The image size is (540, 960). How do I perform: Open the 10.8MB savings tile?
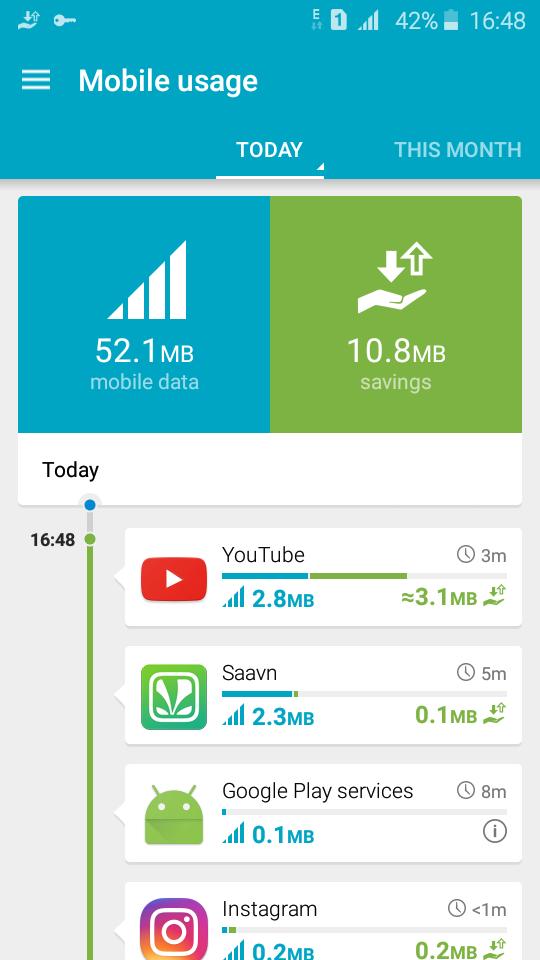[396, 314]
